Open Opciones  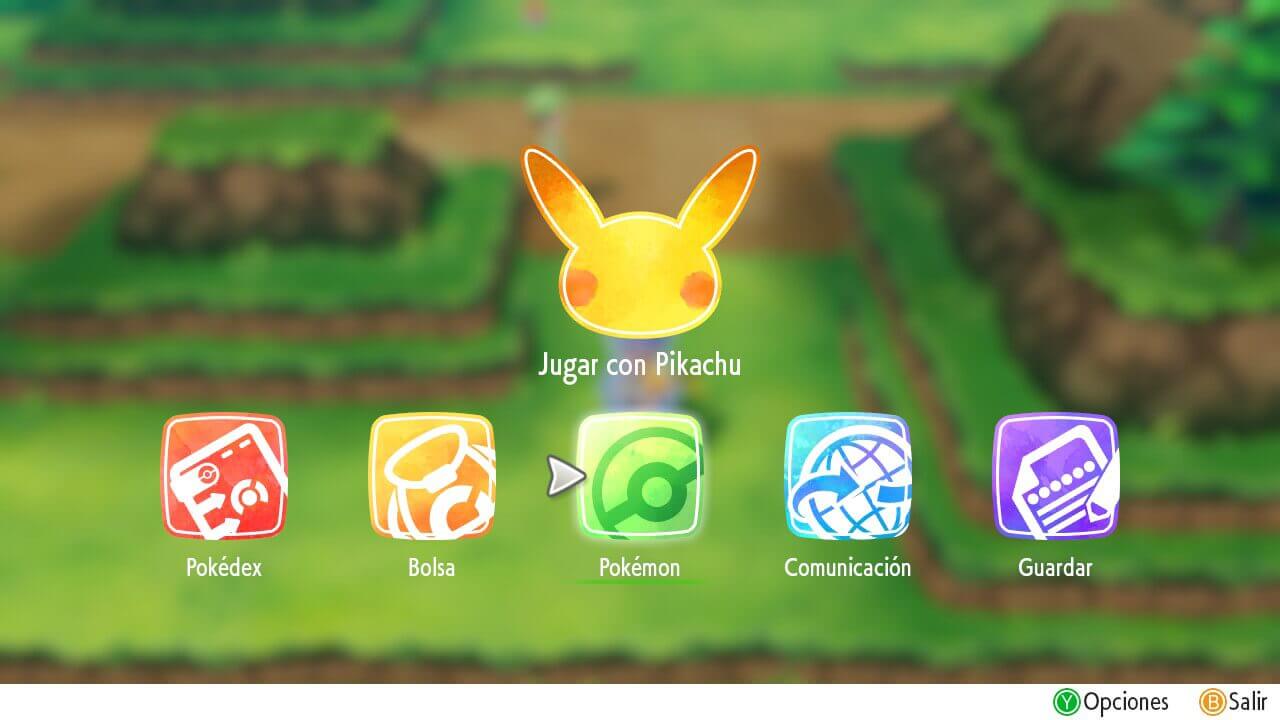1111,702
